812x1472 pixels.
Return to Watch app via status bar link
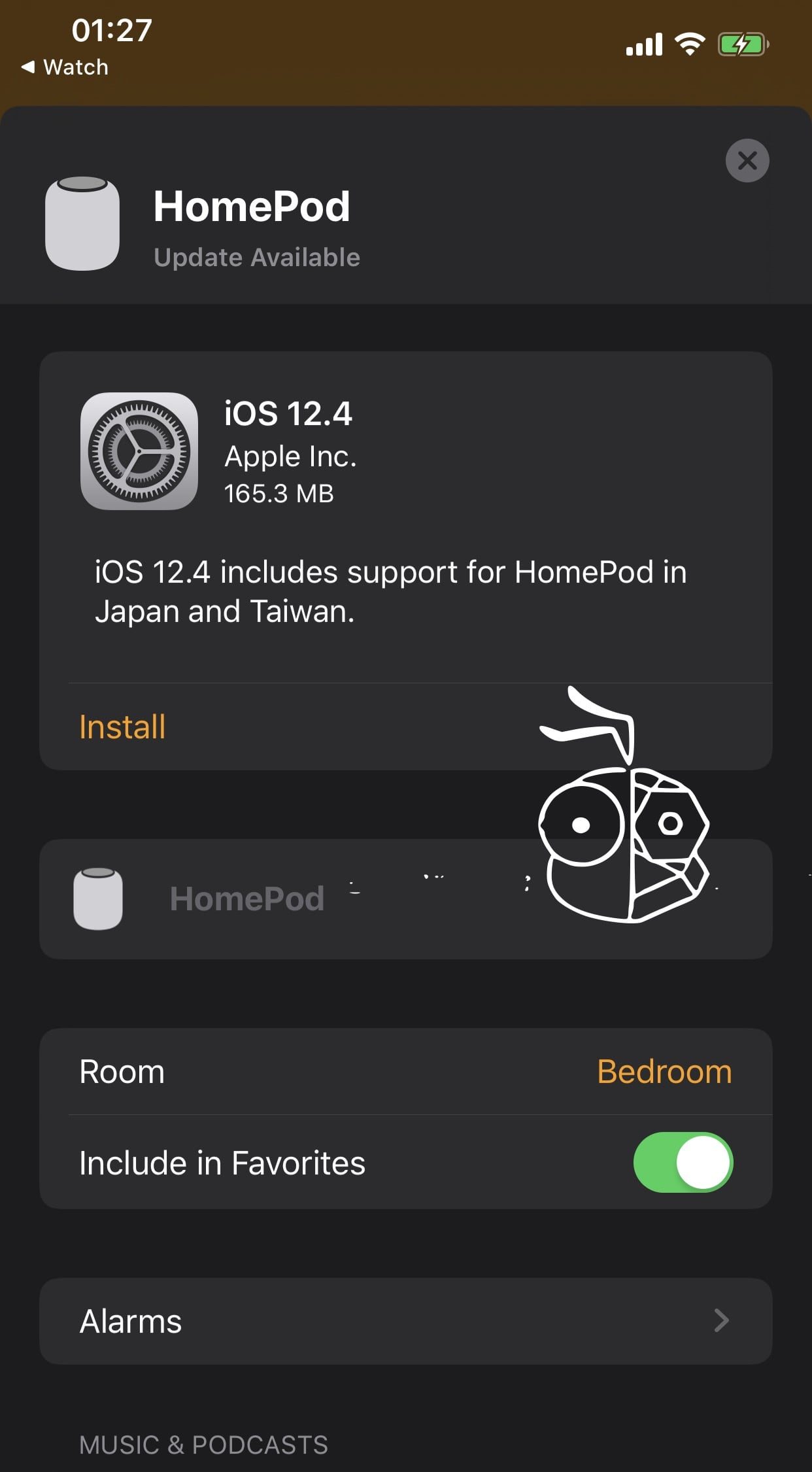click(x=65, y=66)
